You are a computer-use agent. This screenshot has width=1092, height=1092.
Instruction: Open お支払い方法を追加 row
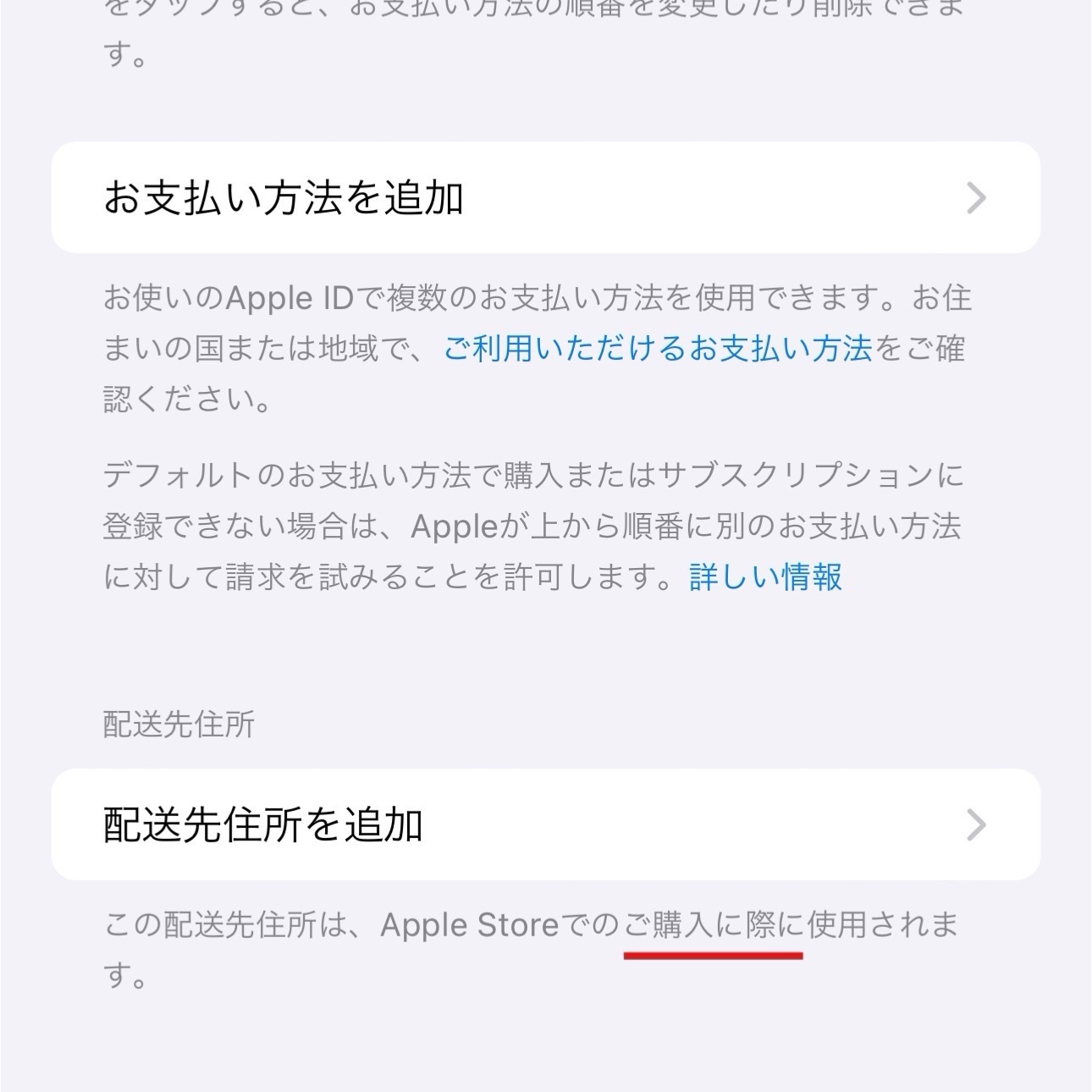545,197
